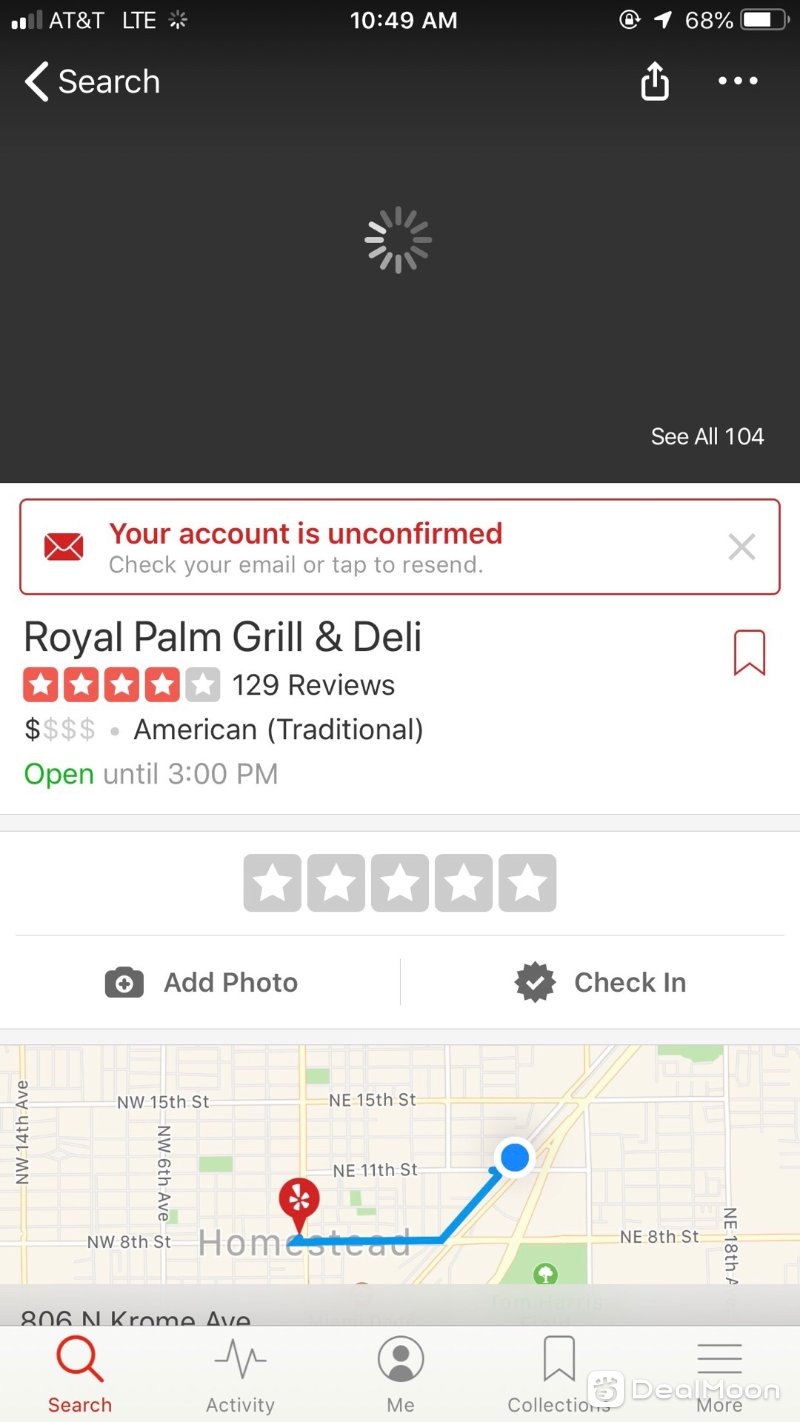Resend the account confirmation email

(x=400, y=547)
